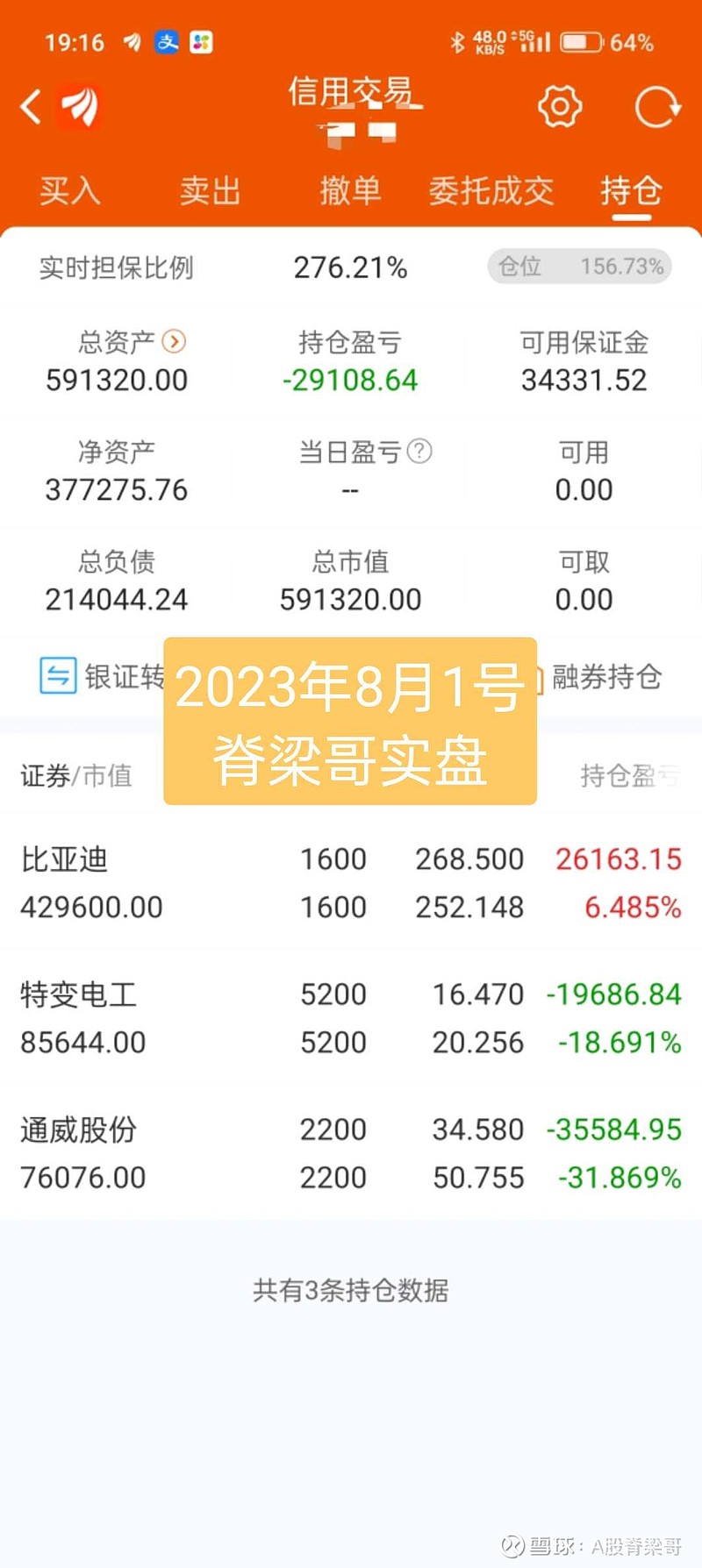This screenshot has height=1568, width=702.
Task: Select the 卖出 tab
Action: [209, 191]
